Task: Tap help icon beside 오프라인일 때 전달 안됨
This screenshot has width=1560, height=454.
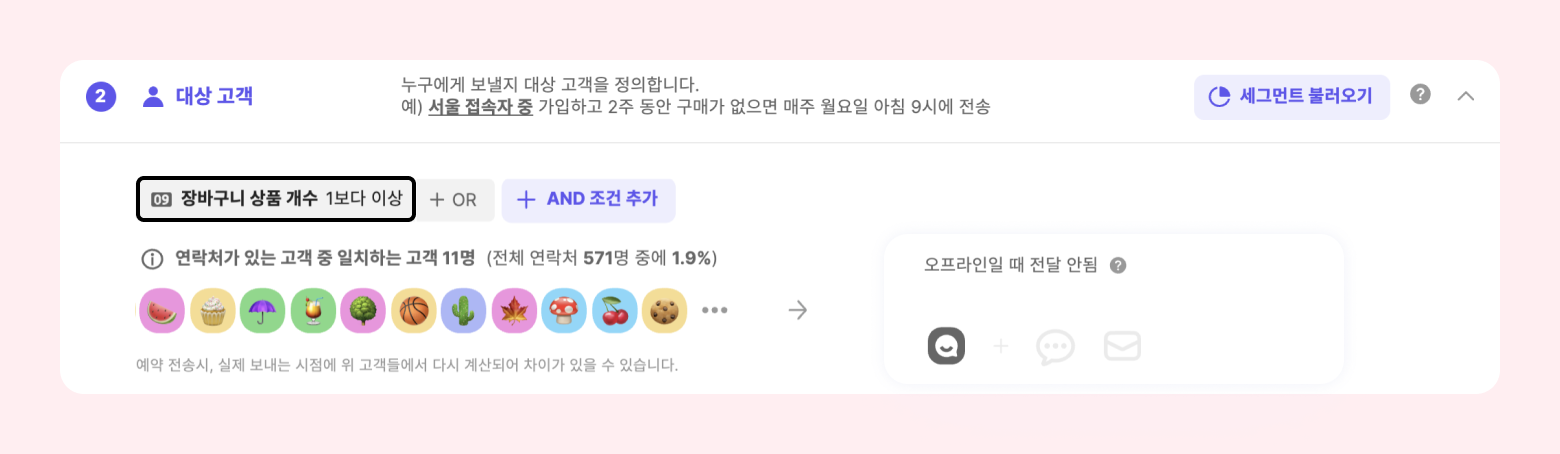Action: click(x=1118, y=266)
